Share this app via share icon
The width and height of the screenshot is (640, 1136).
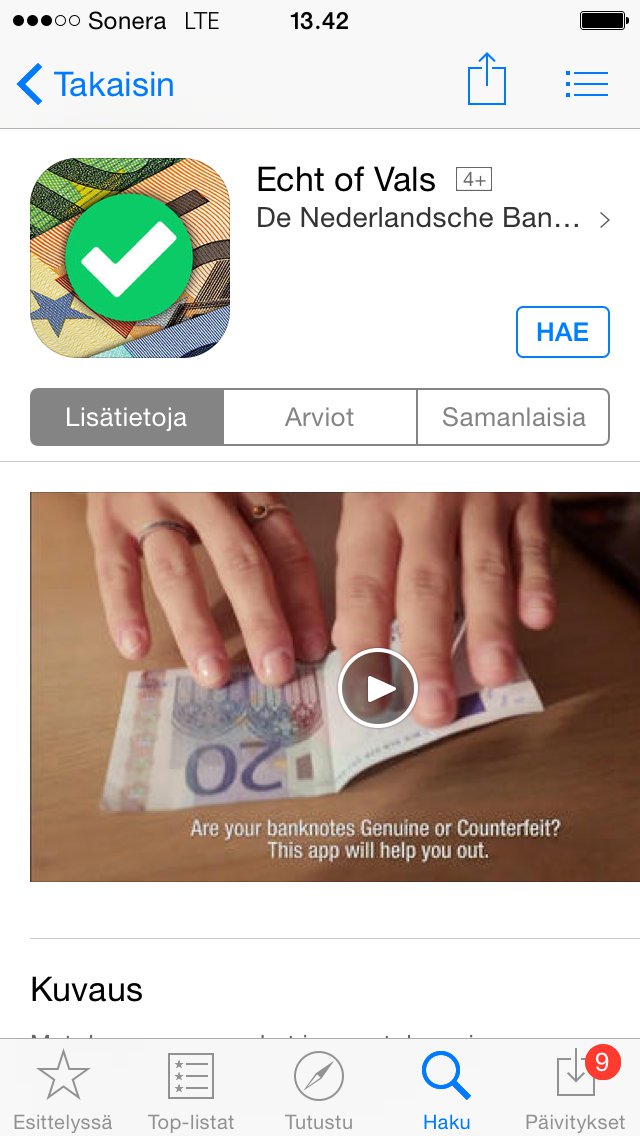[487, 82]
